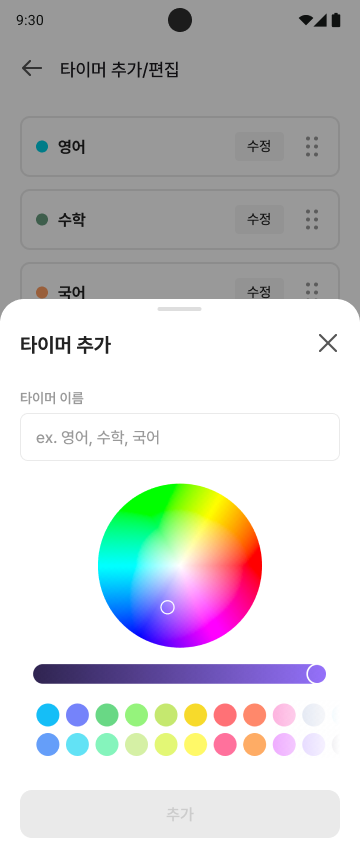Tap the drag handle on 영어 row
The width and height of the screenshot is (360, 850).
click(x=312, y=146)
